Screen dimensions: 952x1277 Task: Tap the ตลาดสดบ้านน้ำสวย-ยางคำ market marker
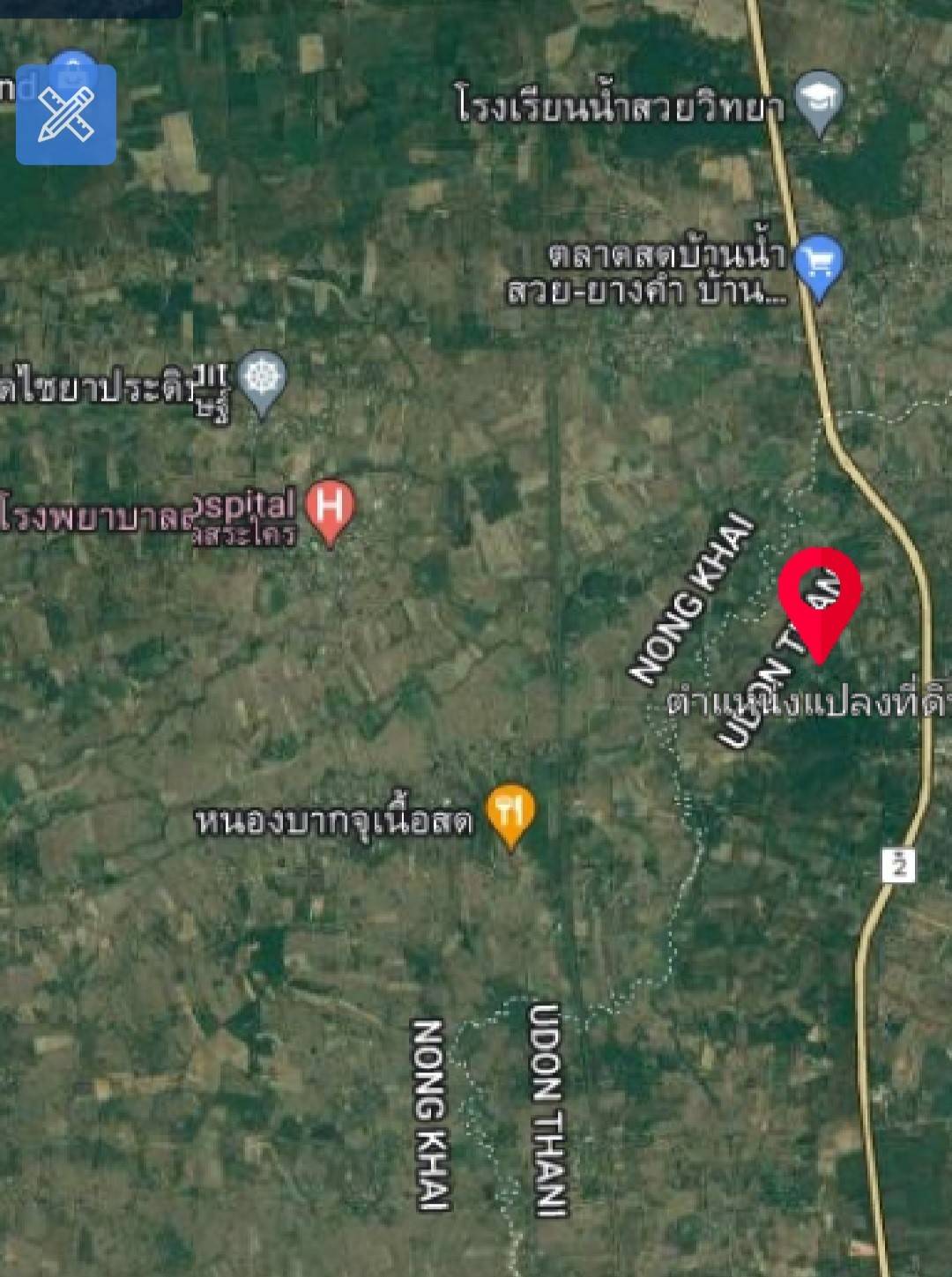(x=818, y=263)
